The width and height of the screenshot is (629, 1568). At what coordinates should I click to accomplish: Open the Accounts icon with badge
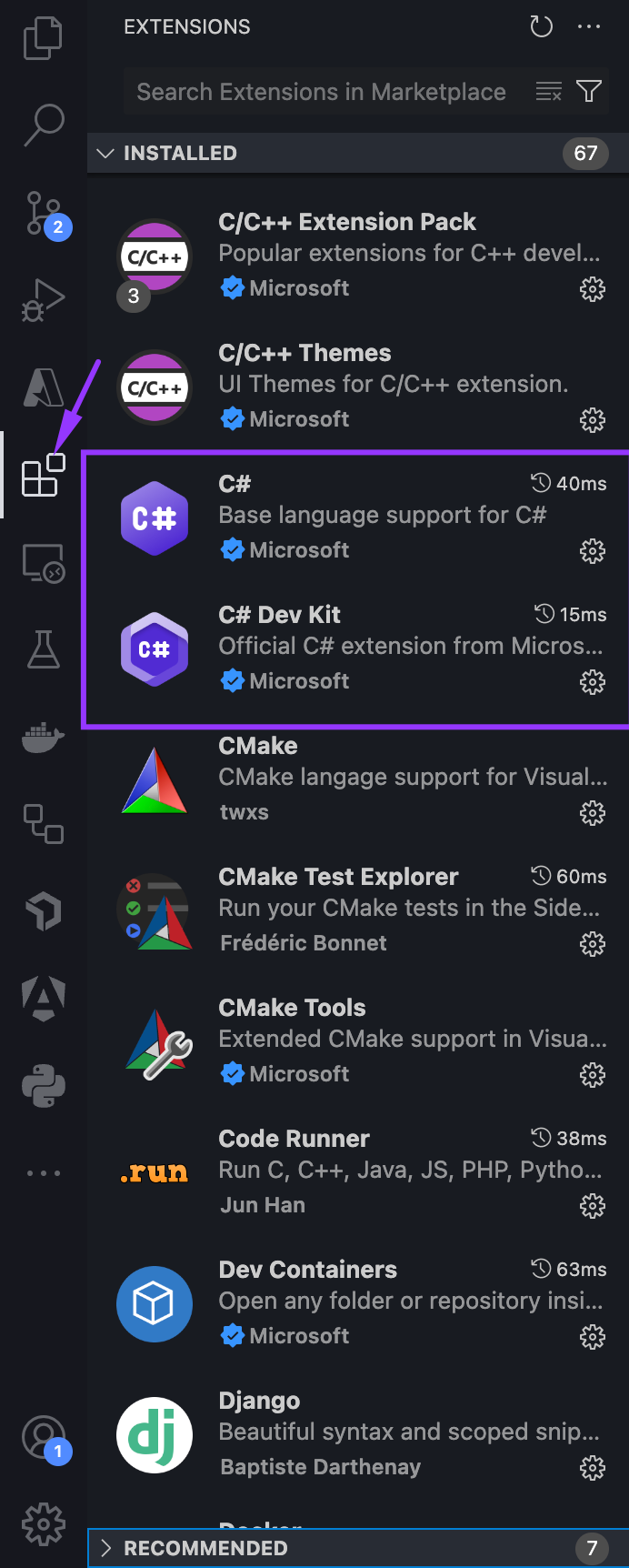pos(43,1437)
